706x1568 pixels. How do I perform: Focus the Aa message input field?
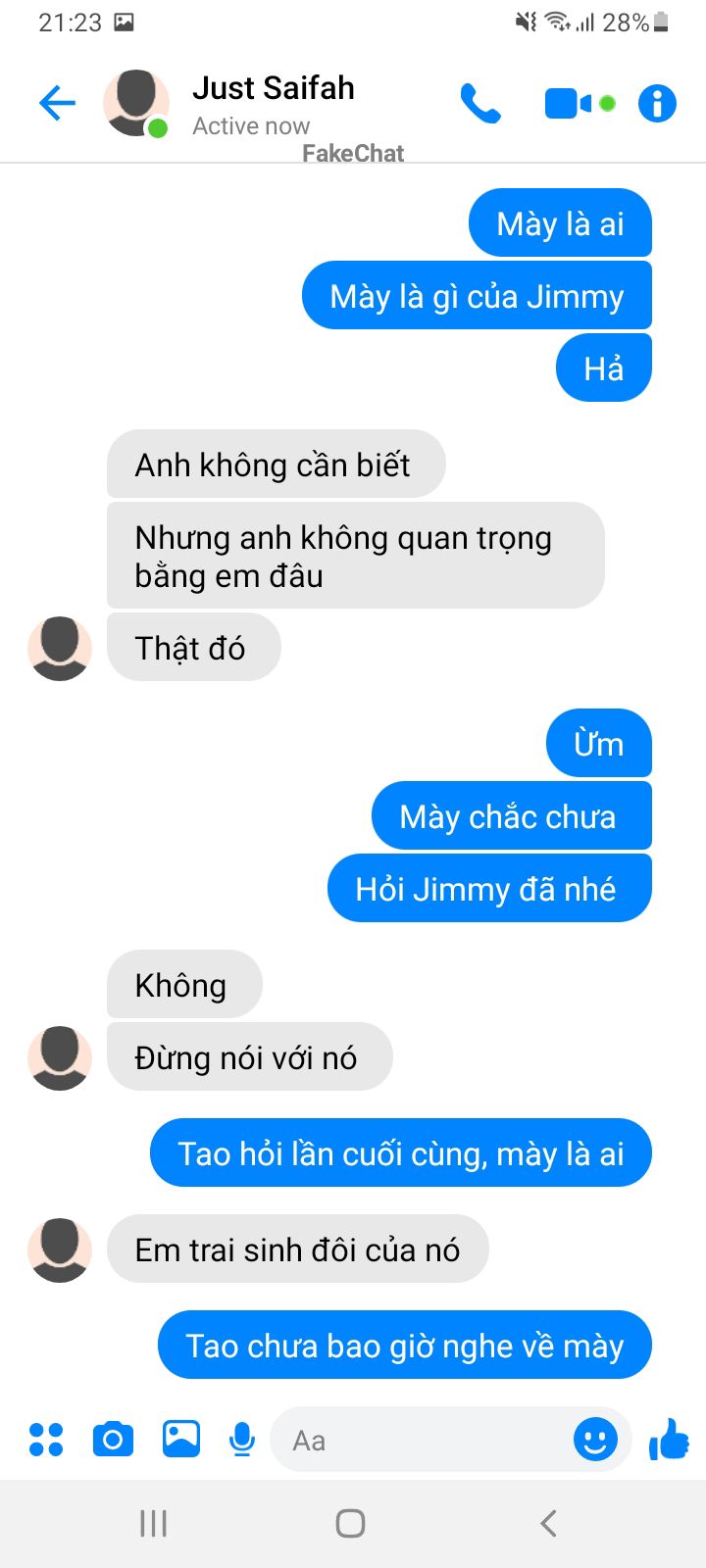422,1440
